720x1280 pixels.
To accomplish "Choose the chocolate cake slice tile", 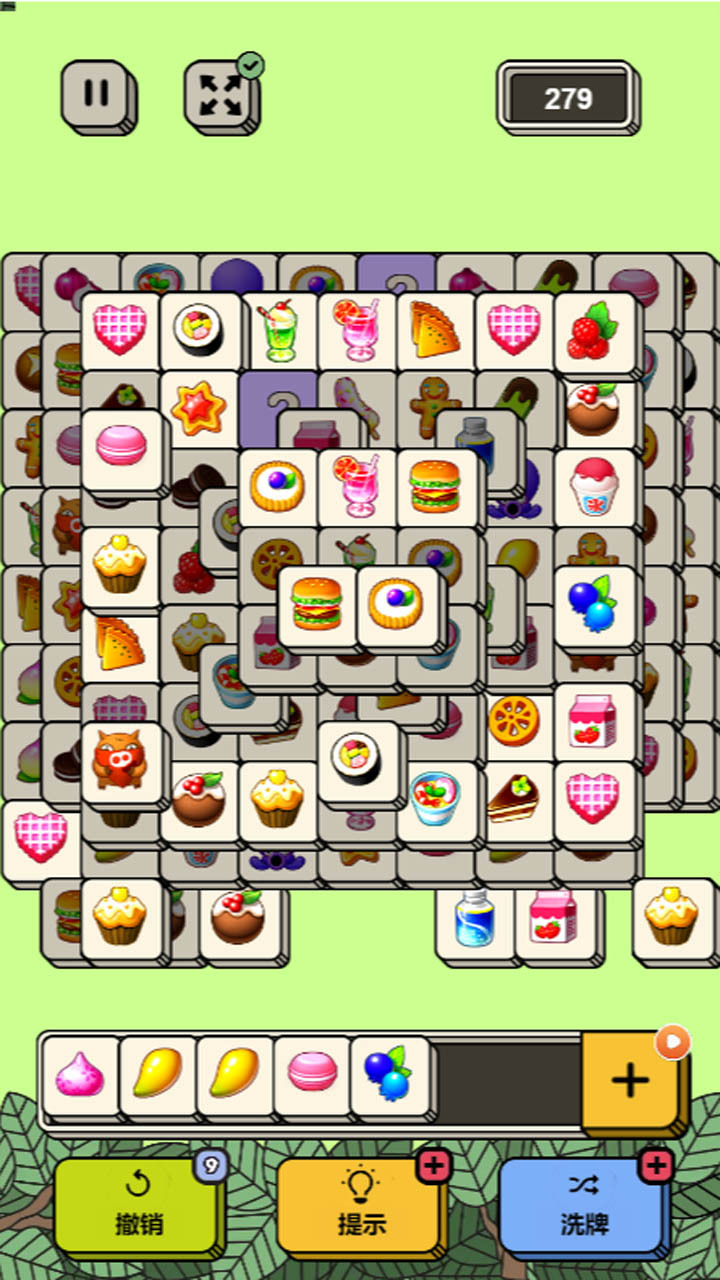I will click(514, 799).
